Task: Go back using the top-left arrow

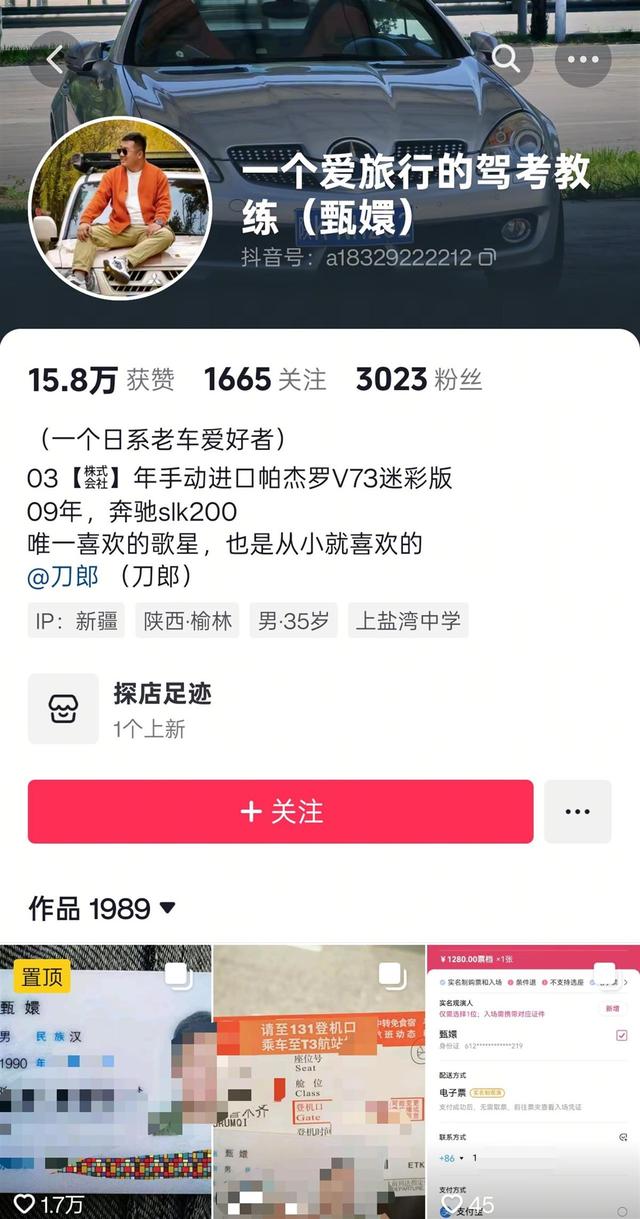Action: (x=54, y=60)
